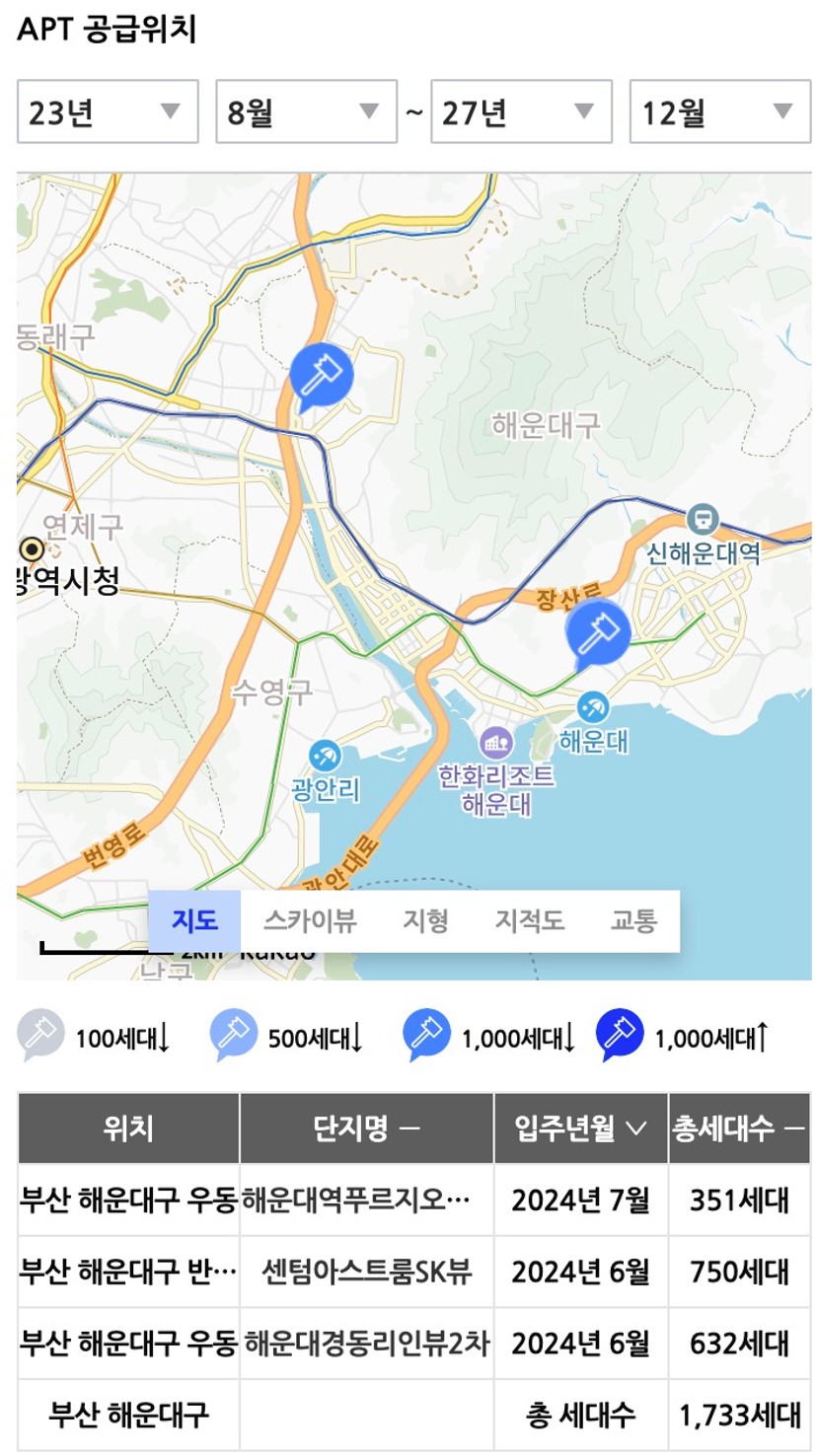Tap the apartment marker near 장산로
The height and width of the screenshot is (1456, 816).
pos(597,632)
